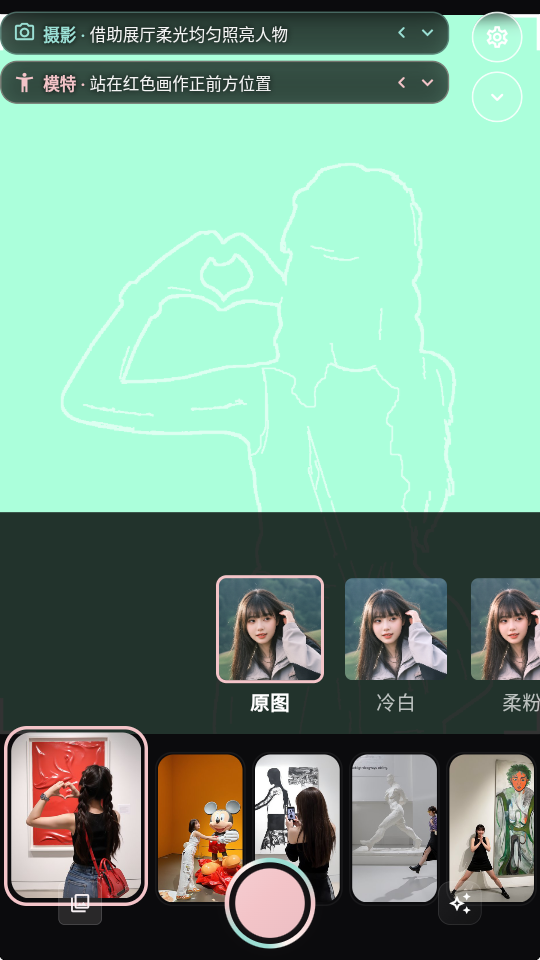Screen dimensions: 540x960
Task: Go to previous 模特 tip
Action: pyautogui.click(x=402, y=82)
